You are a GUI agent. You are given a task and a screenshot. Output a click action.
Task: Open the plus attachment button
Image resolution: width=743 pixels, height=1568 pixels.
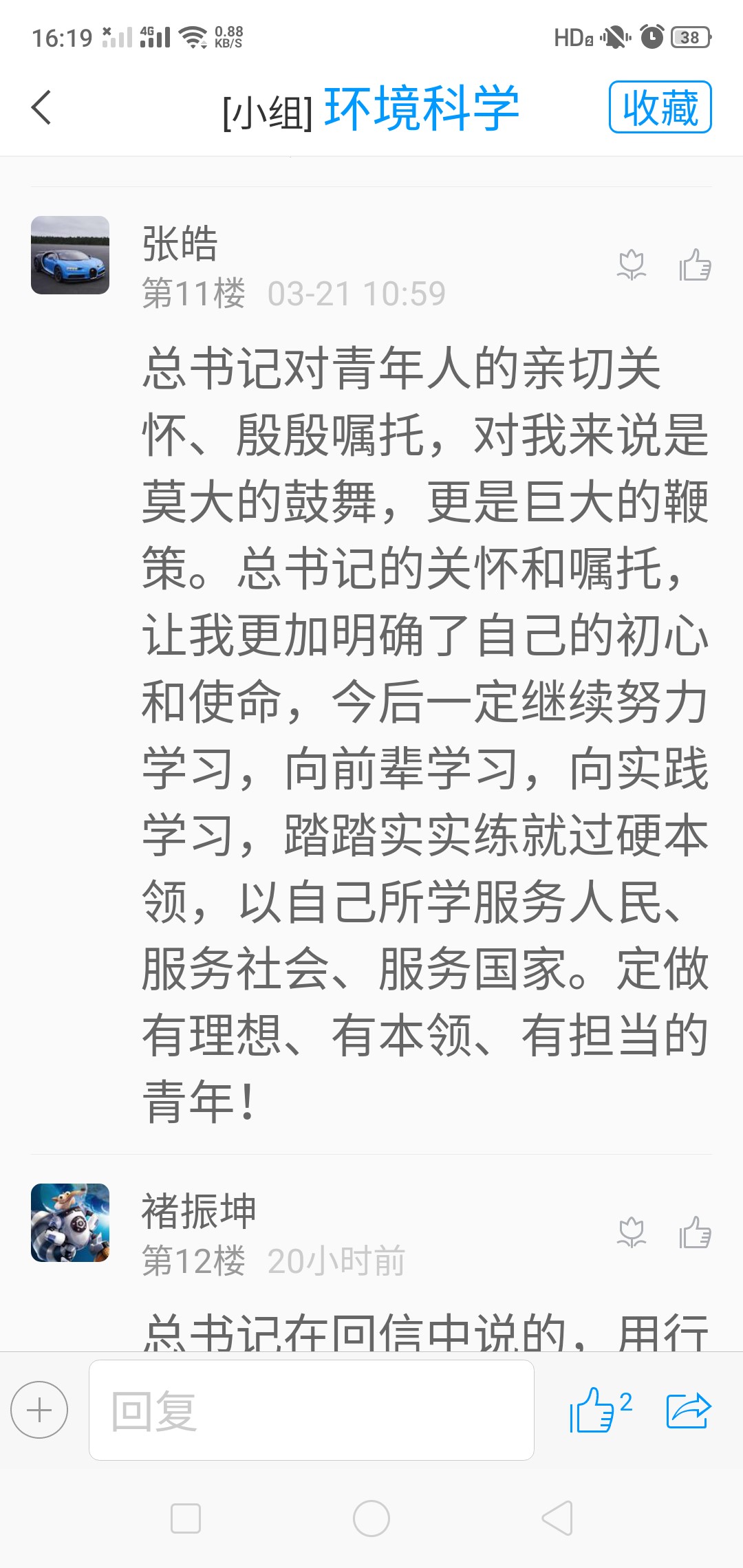(39, 1410)
